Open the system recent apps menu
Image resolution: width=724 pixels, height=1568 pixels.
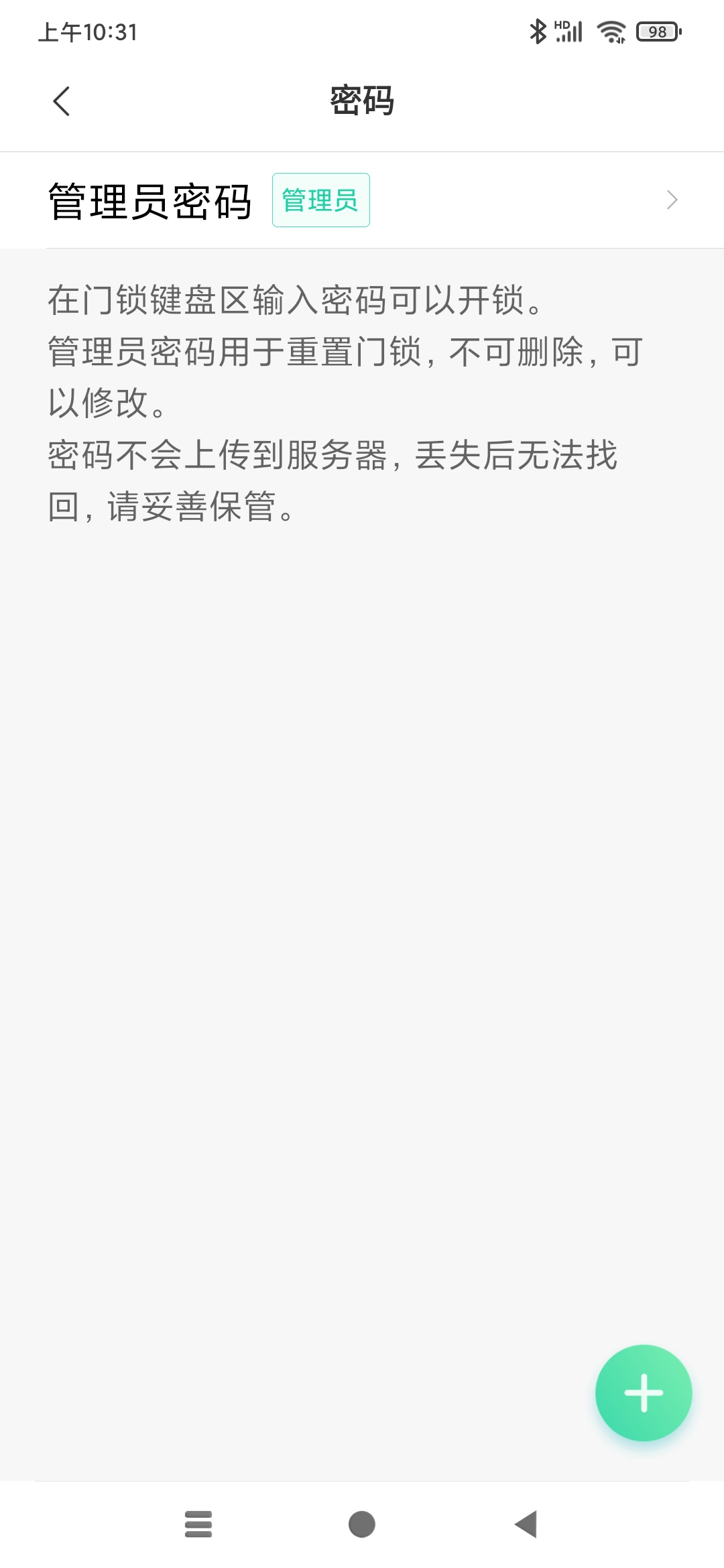pyautogui.click(x=198, y=1524)
